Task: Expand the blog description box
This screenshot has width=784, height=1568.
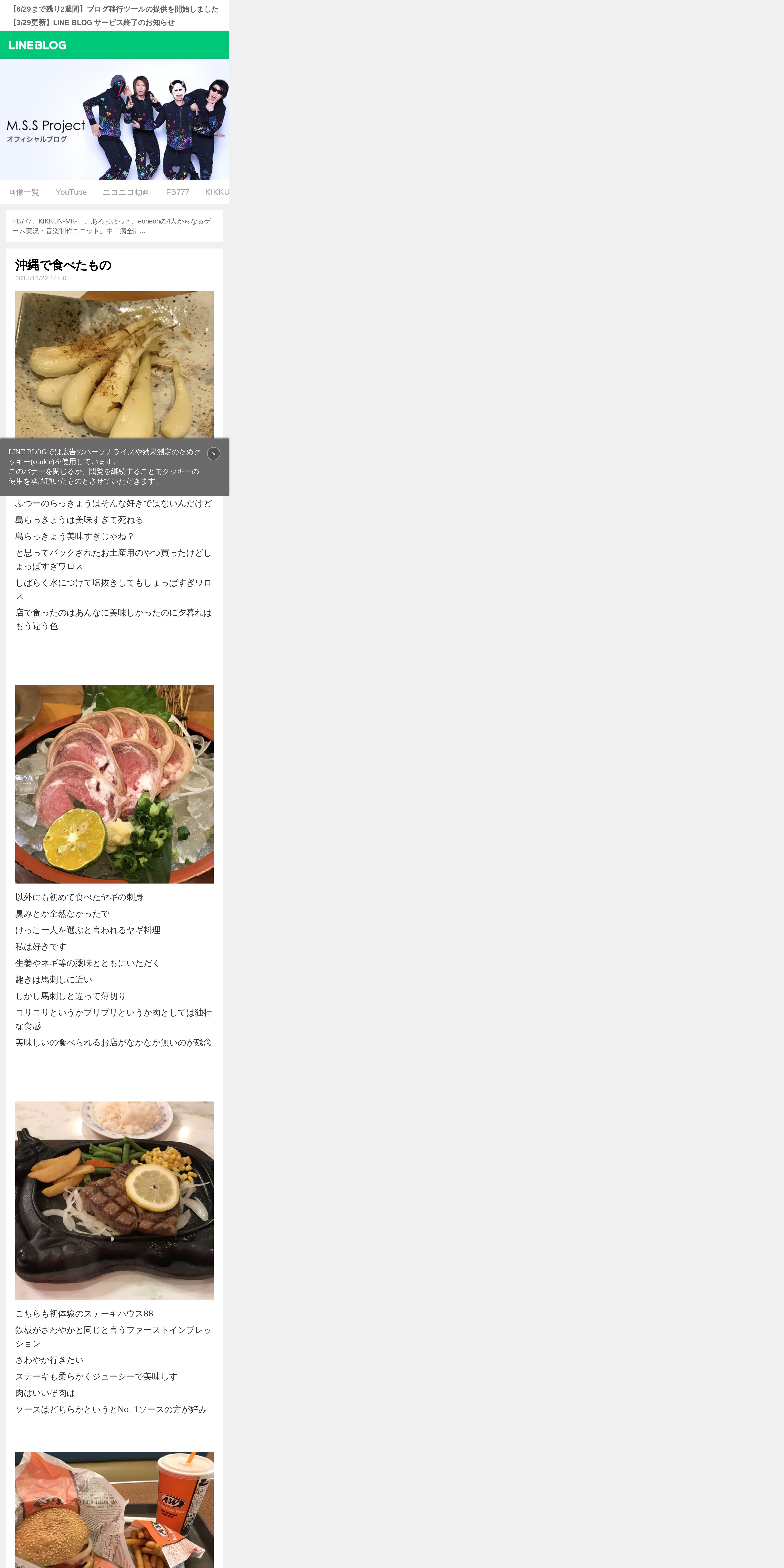Action: 114,226
